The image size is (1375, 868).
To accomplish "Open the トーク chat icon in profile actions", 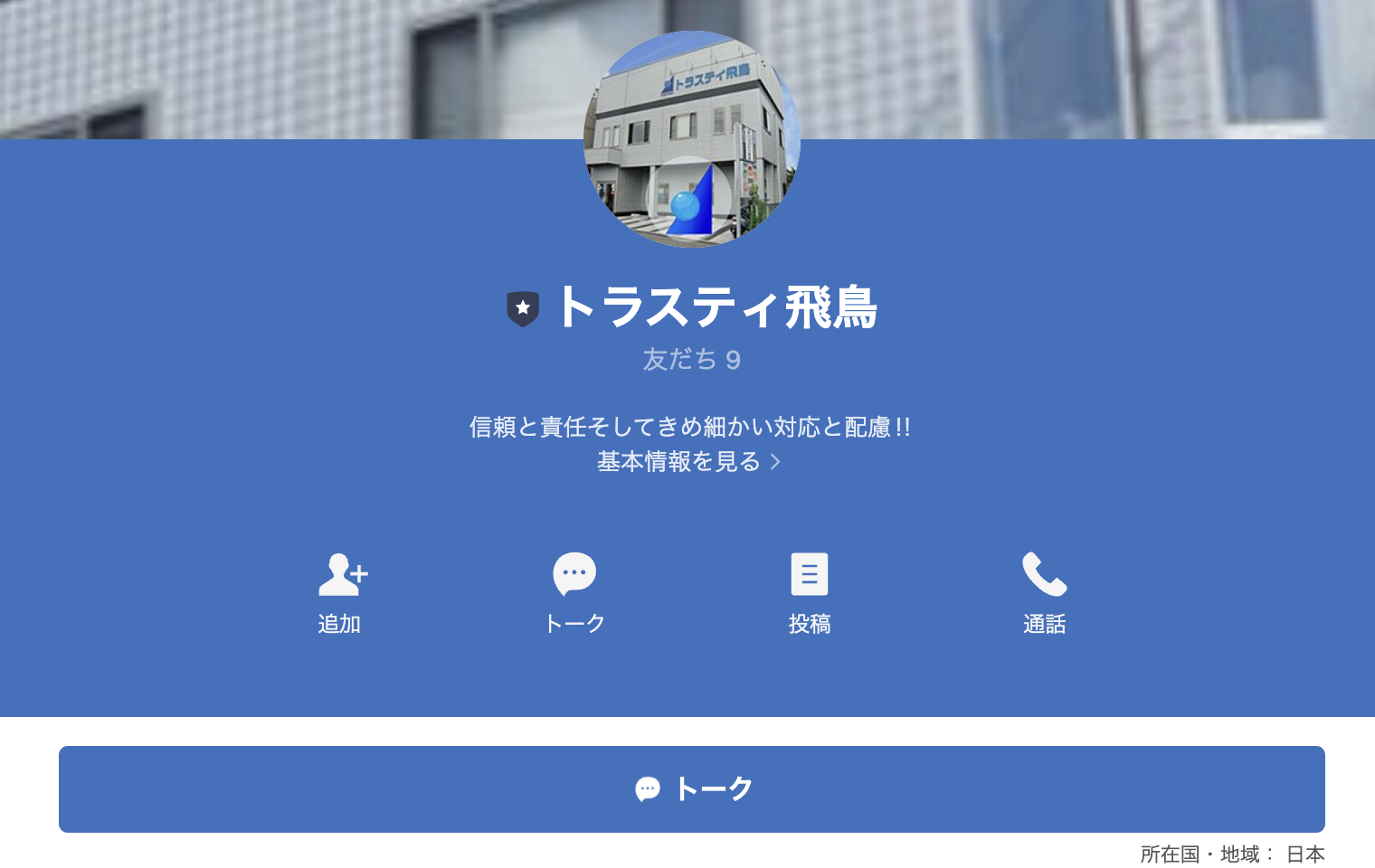I will pyautogui.click(x=574, y=591).
